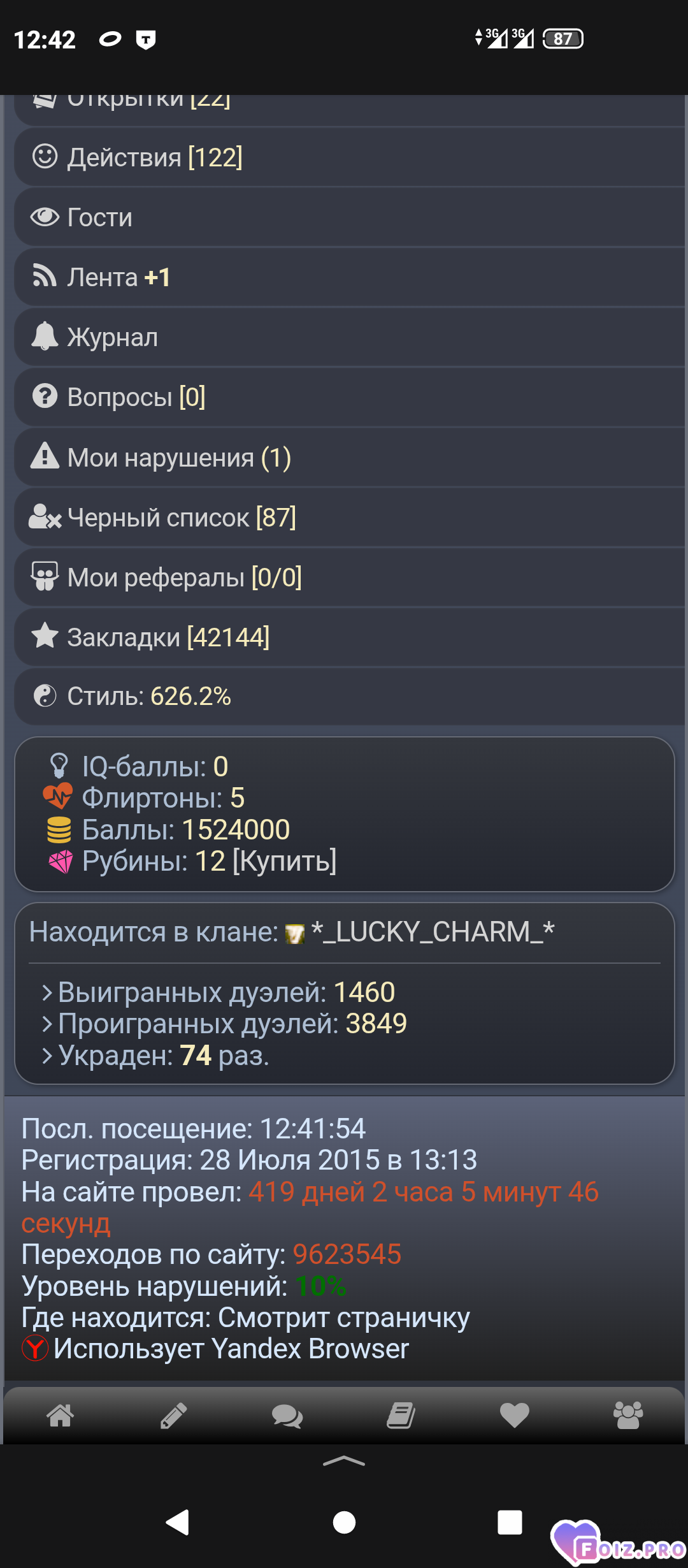This screenshot has width=688, height=1568.
Task: Open Мои рефералы [0/0]
Action: tap(184, 577)
